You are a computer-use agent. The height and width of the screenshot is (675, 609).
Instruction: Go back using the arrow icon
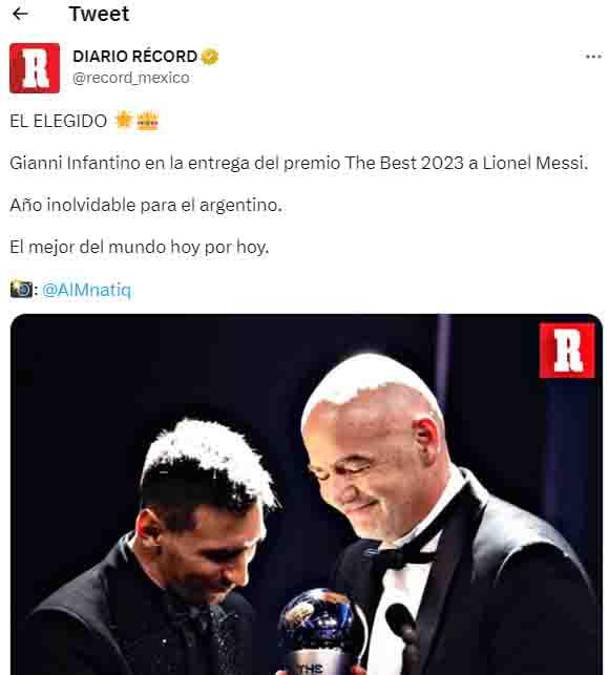20,14
